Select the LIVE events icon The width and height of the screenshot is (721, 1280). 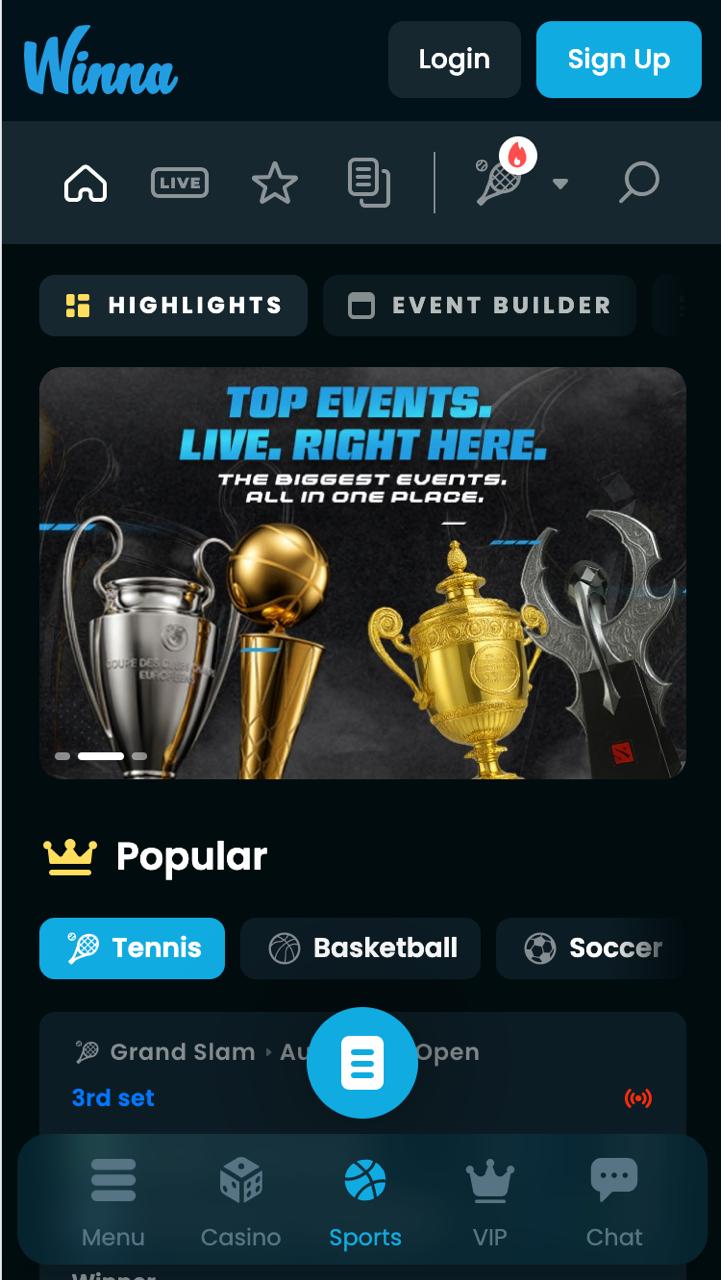(x=178, y=182)
